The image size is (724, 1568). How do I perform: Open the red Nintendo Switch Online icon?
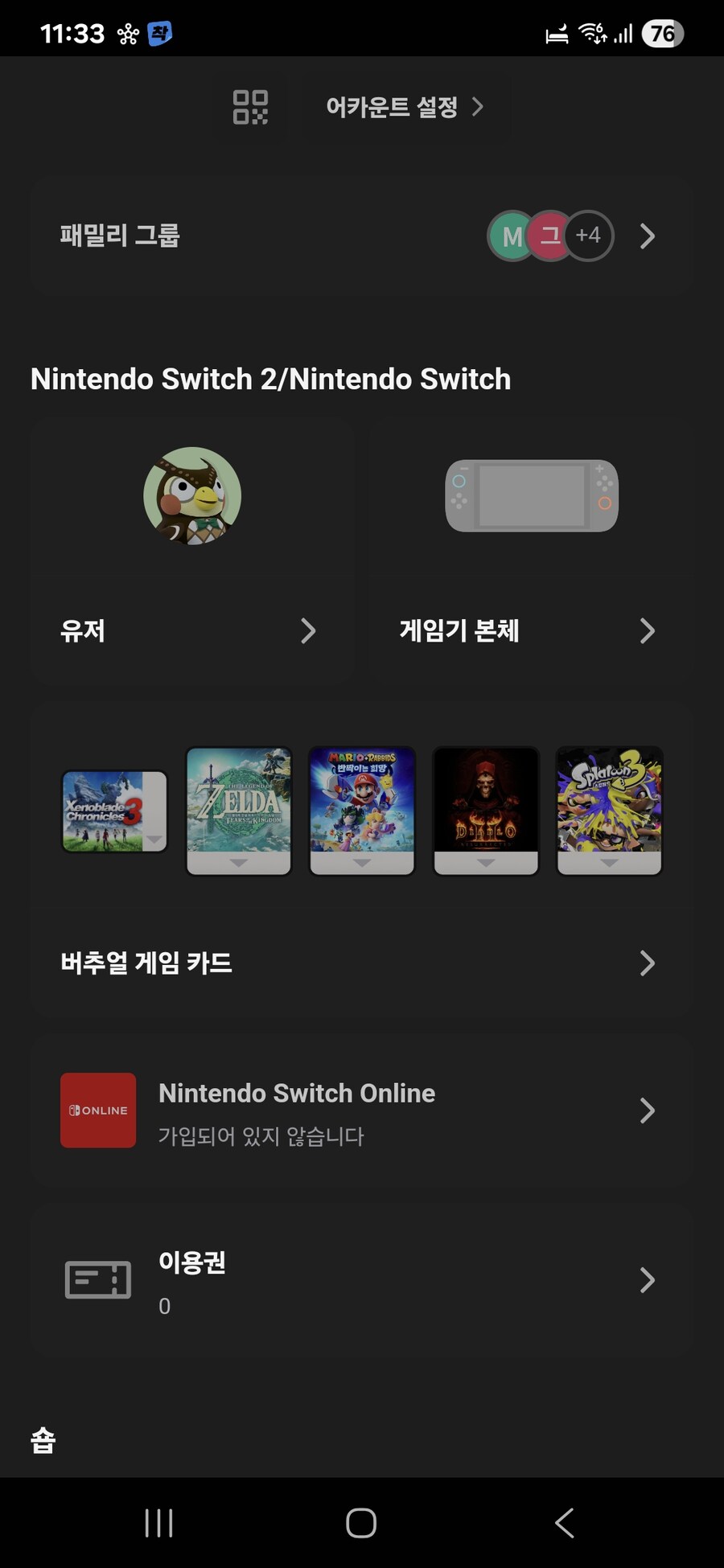(x=97, y=1110)
